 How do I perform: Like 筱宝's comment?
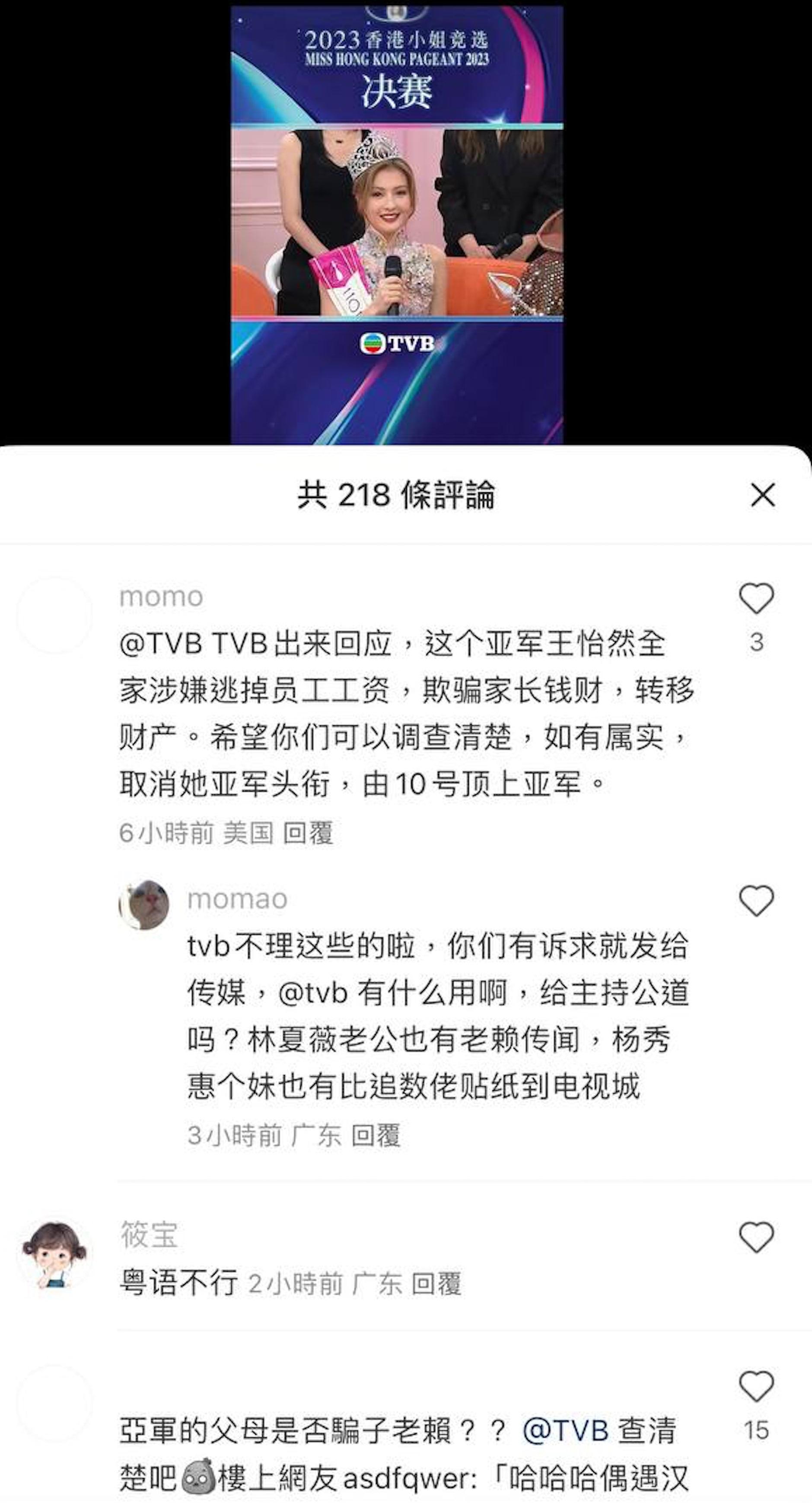click(756, 1238)
